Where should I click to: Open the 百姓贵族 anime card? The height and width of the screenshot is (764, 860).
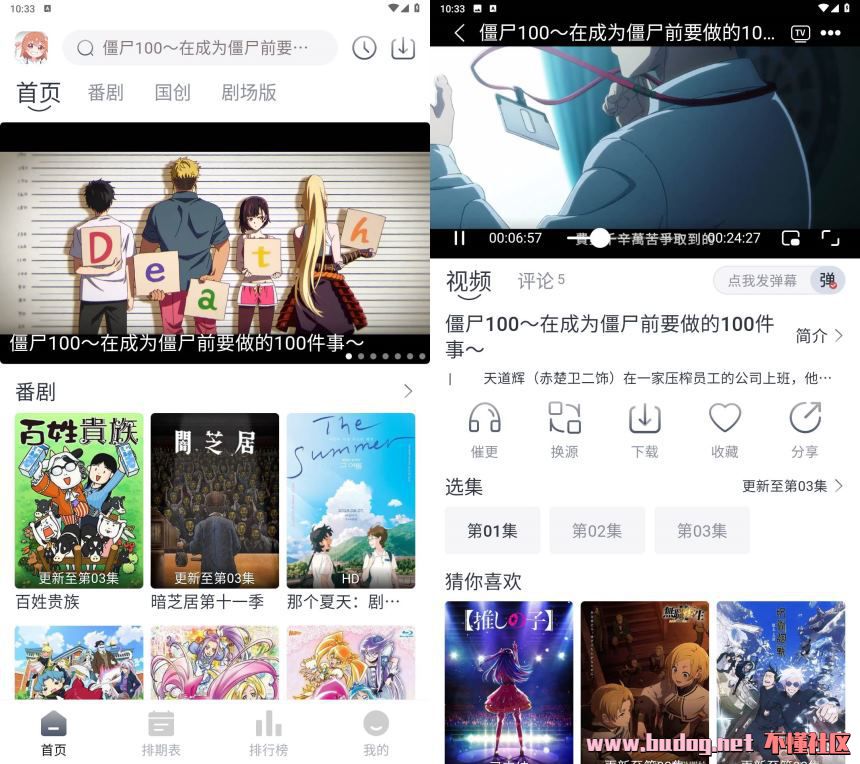pyautogui.click(x=79, y=500)
